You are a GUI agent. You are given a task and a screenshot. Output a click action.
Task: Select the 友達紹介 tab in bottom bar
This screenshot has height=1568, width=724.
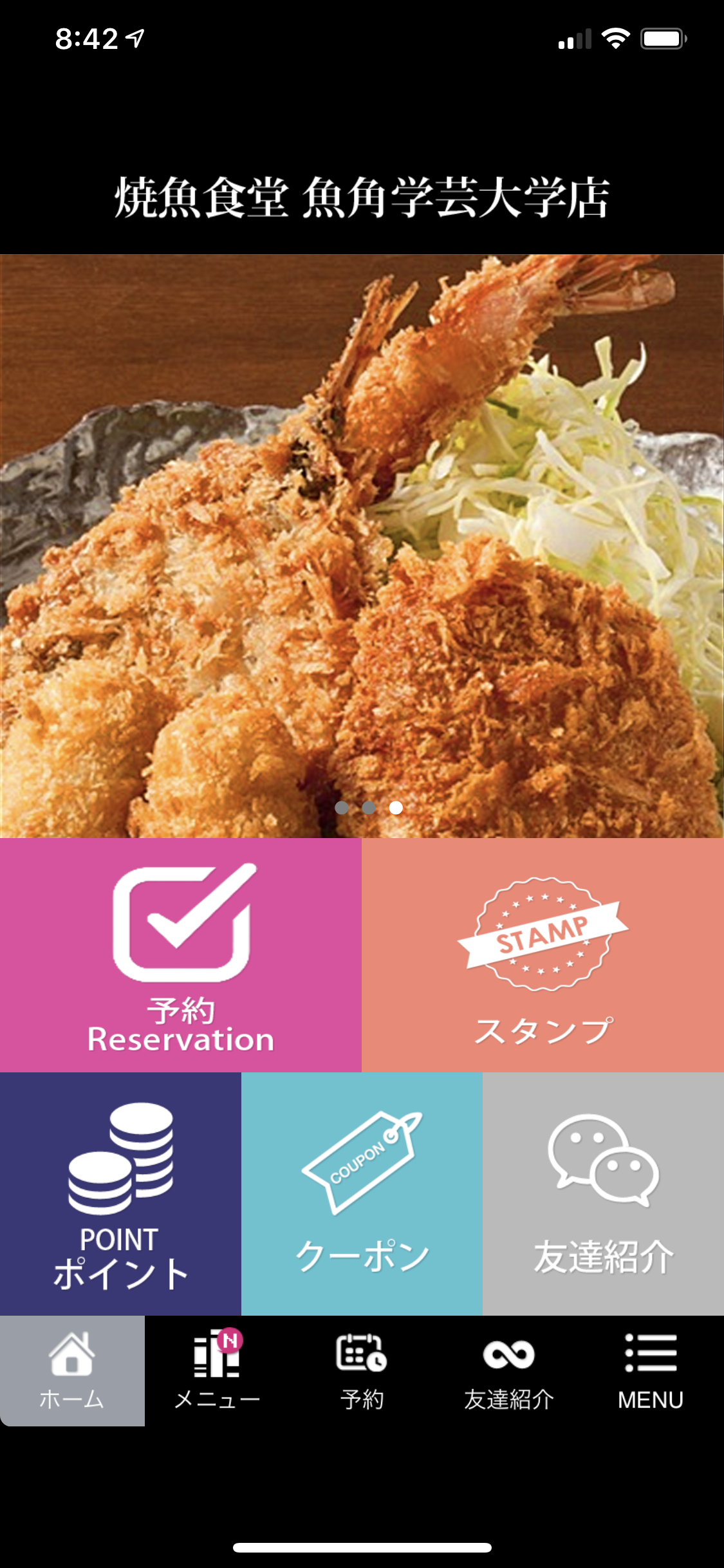[x=508, y=1370]
